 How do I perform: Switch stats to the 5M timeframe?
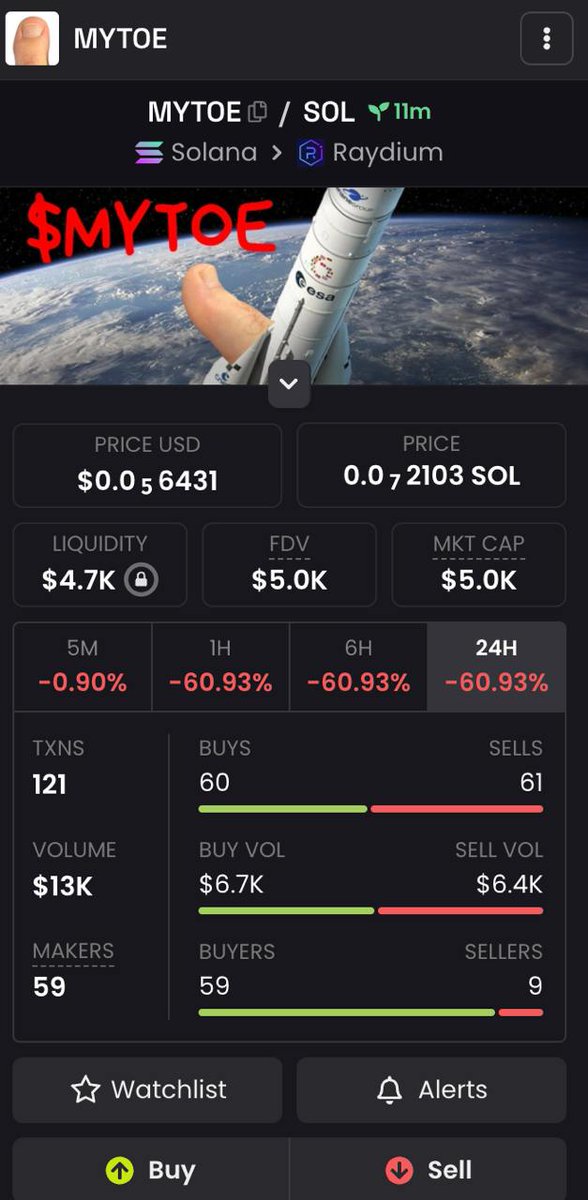coord(83,667)
